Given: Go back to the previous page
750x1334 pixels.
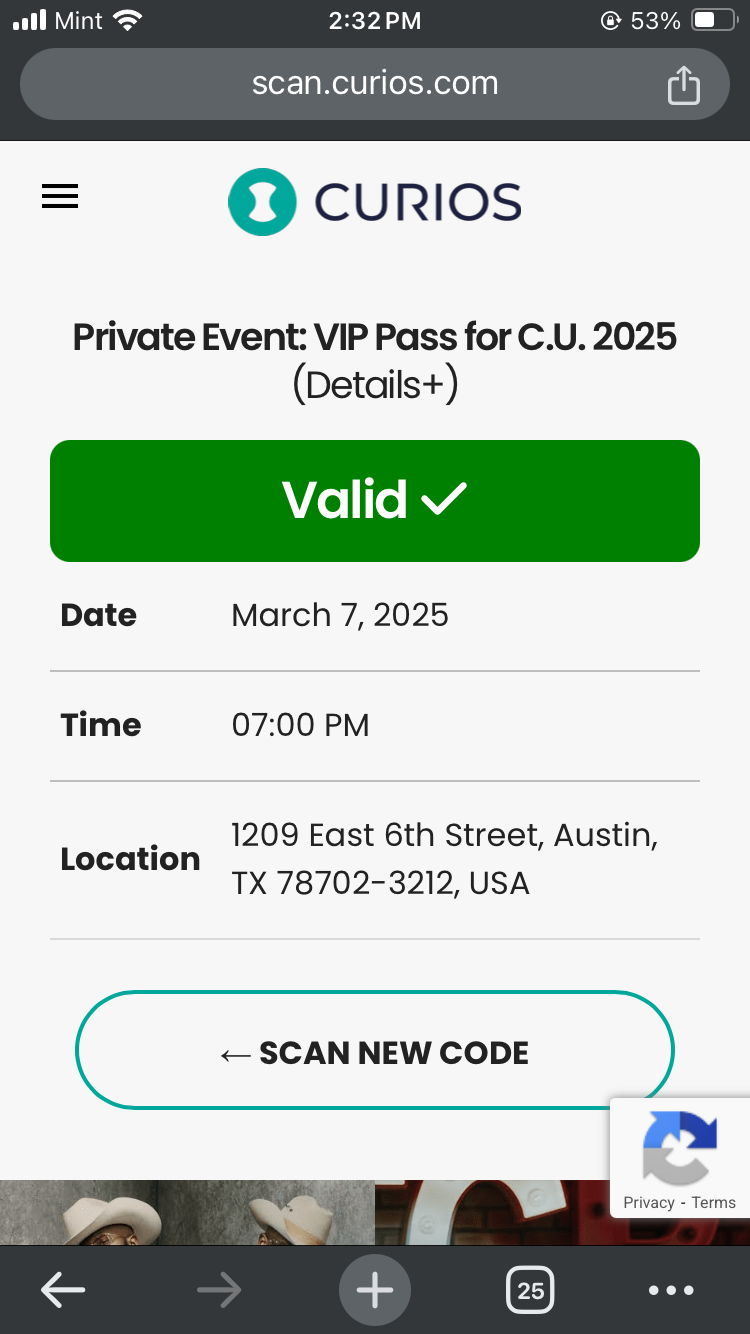Looking at the screenshot, I should [x=62, y=1290].
